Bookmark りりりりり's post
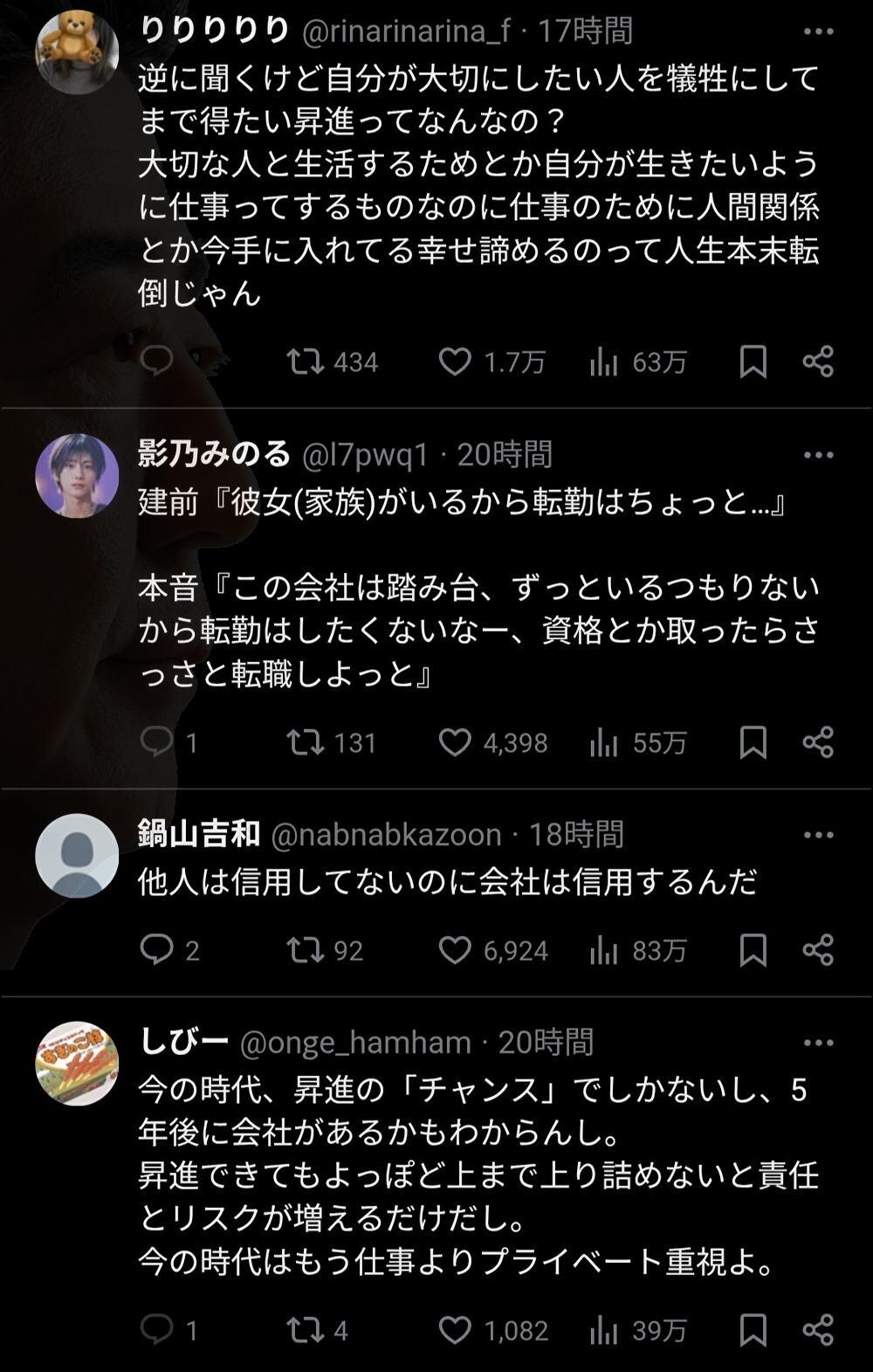 click(x=753, y=362)
